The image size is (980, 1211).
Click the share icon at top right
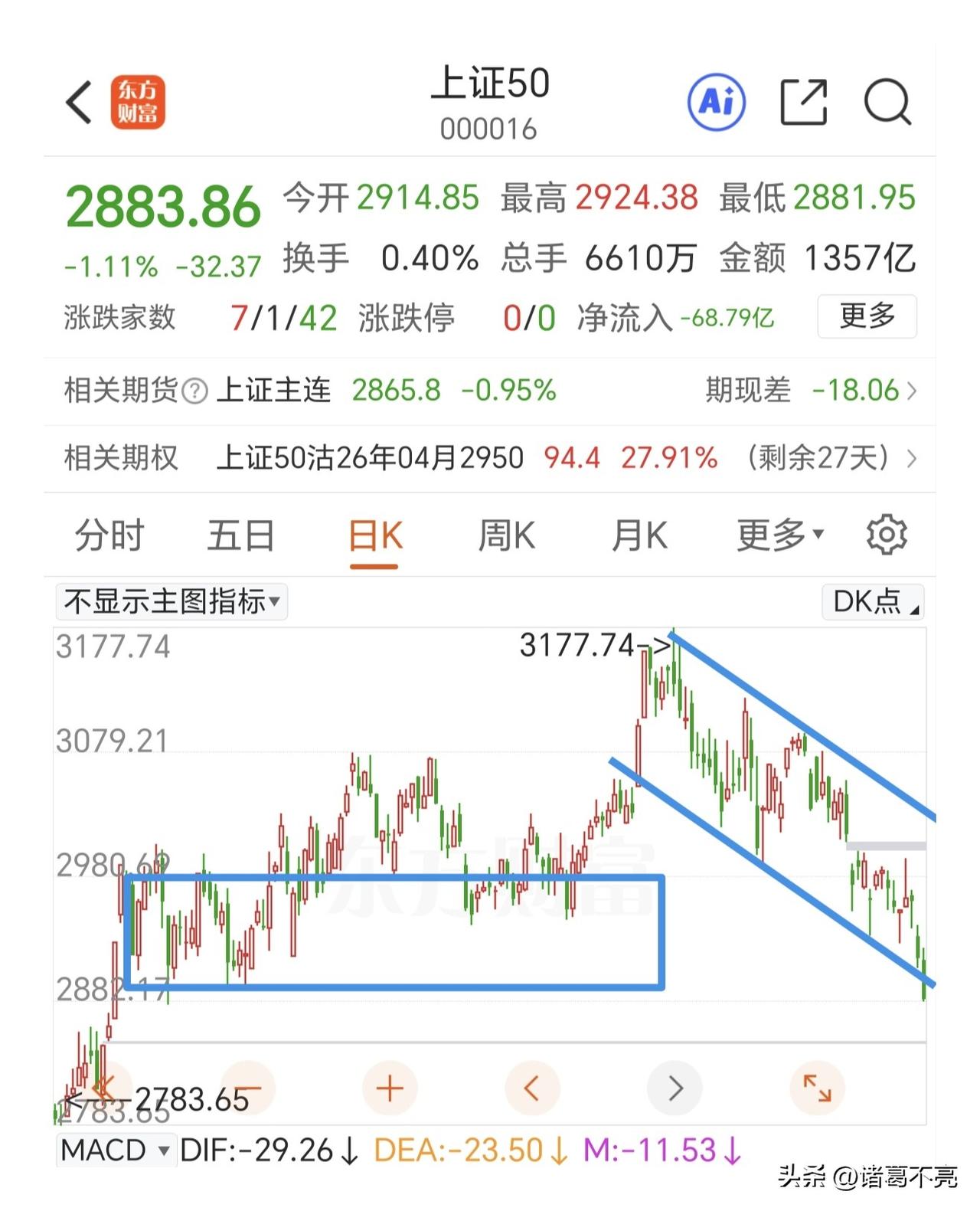pyautogui.click(x=804, y=103)
